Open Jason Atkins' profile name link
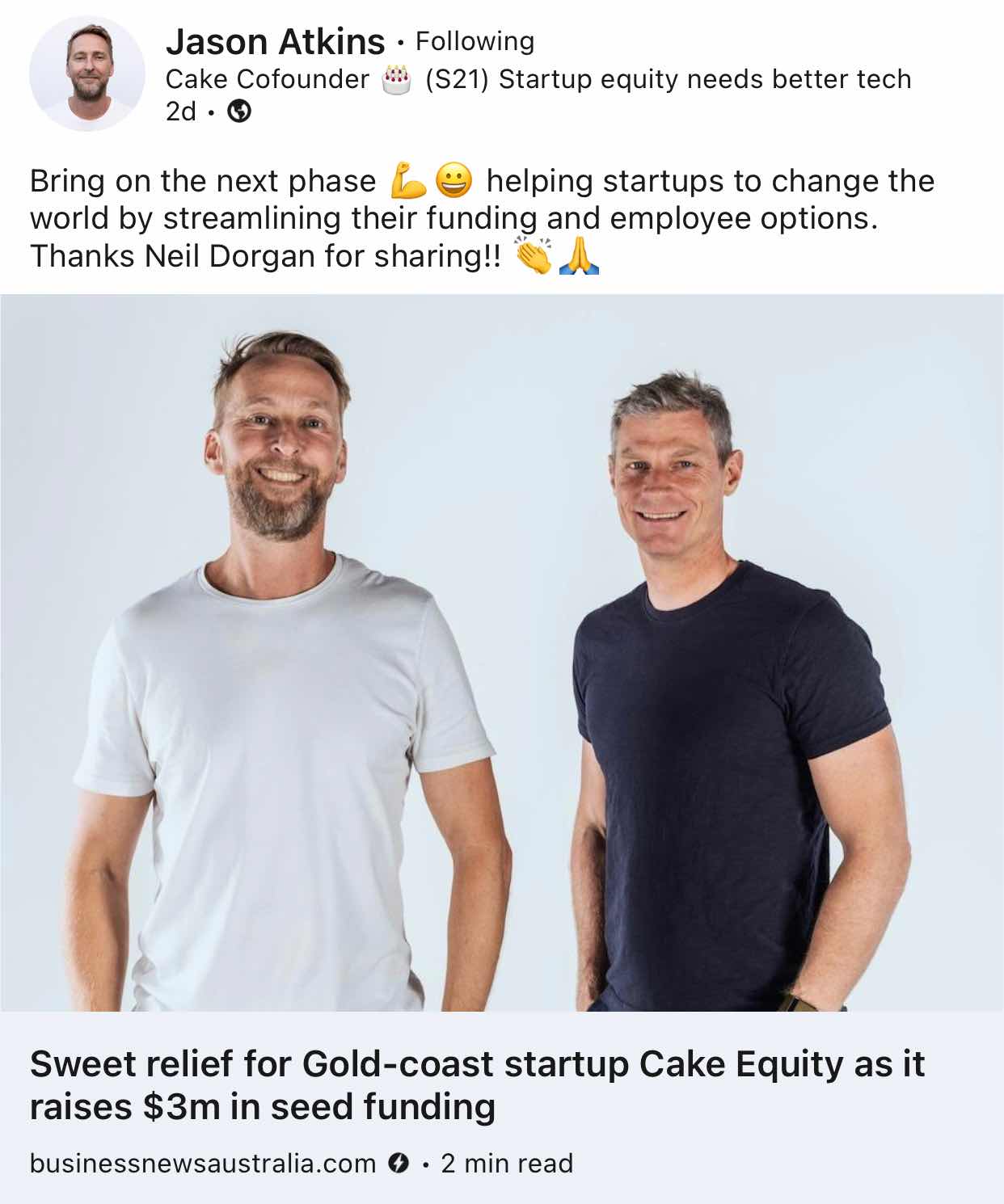Image resolution: width=1004 pixels, height=1204 pixels. coord(275,41)
